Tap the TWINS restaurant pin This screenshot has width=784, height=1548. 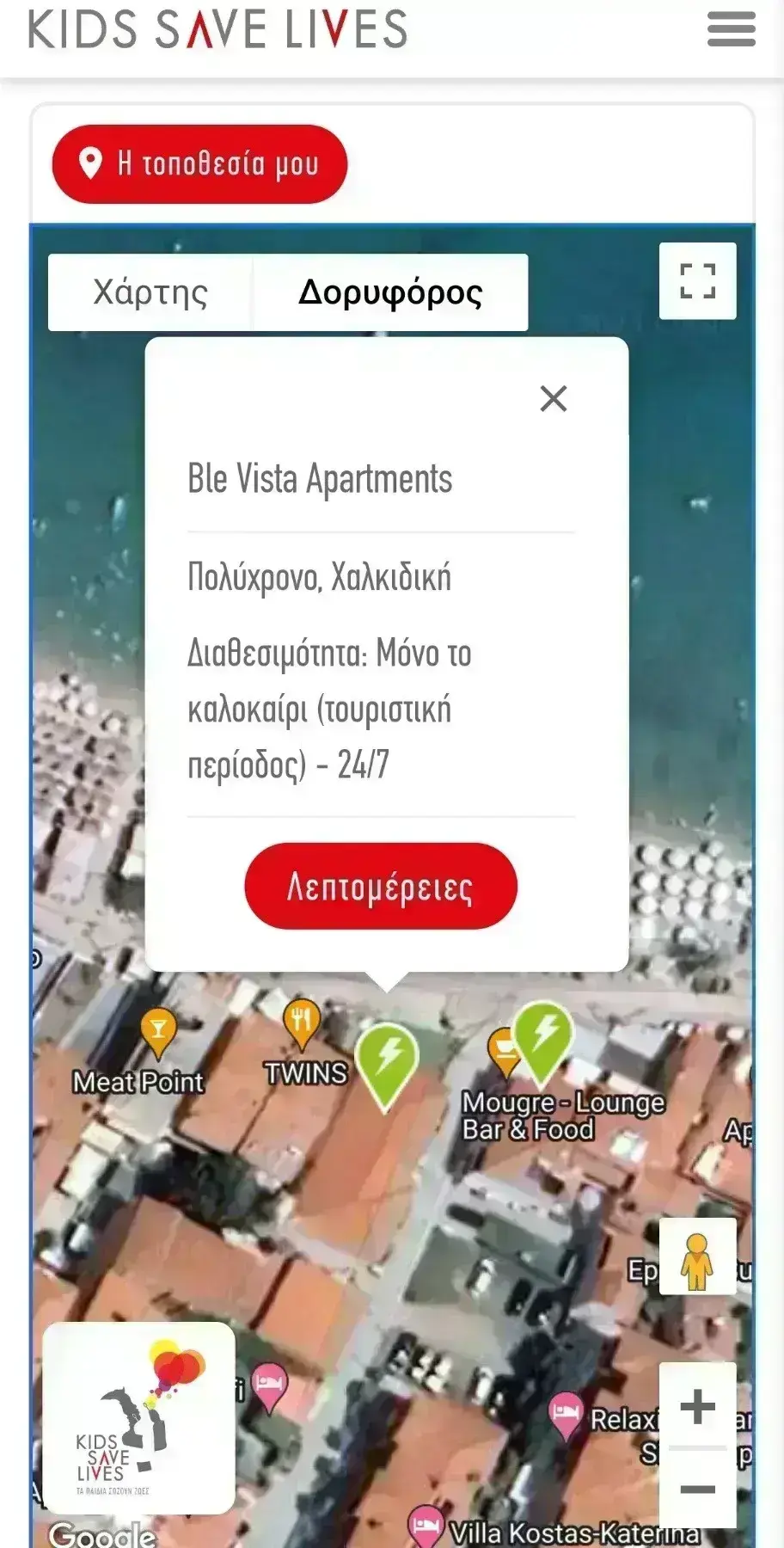pos(301,1022)
